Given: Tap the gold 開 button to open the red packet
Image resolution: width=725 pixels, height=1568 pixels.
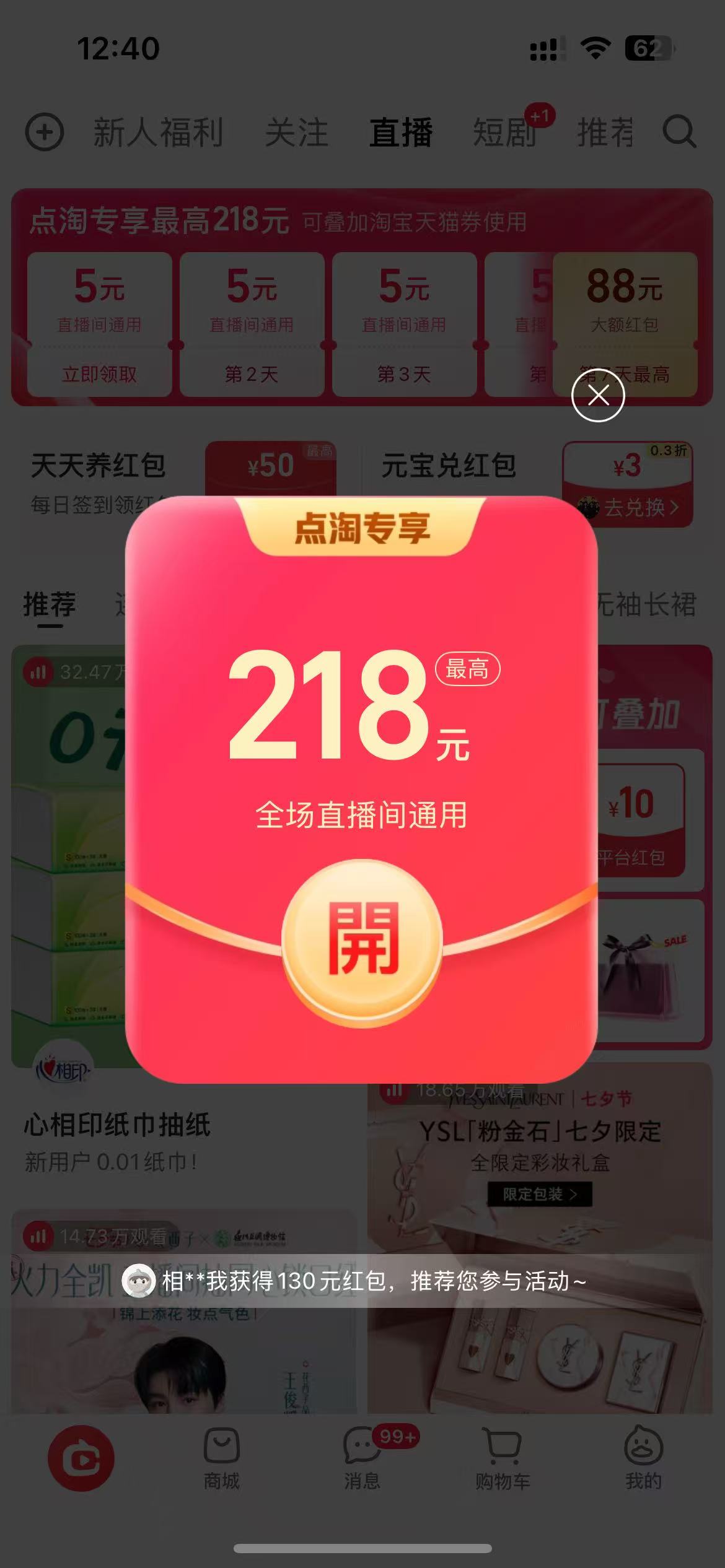Looking at the screenshot, I should tap(362, 939).
